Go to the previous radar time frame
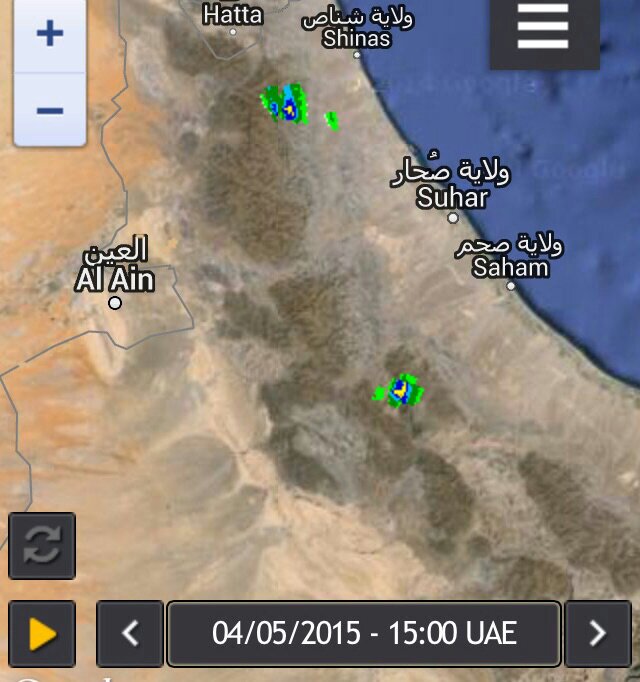 [x=130, y=634]
